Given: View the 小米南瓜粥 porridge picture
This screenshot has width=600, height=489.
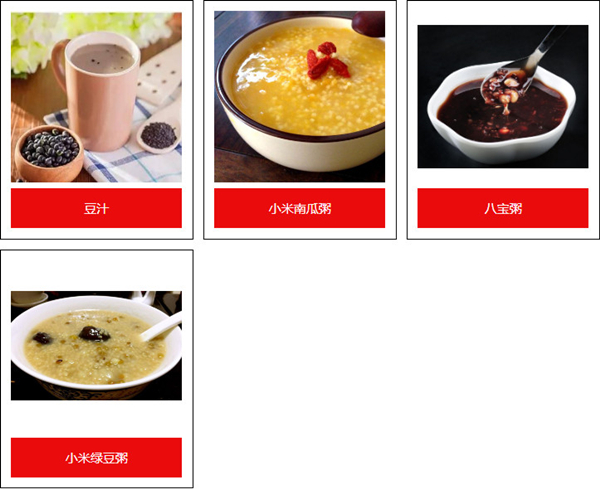Looking at the screenshot, I should point(299,97).
